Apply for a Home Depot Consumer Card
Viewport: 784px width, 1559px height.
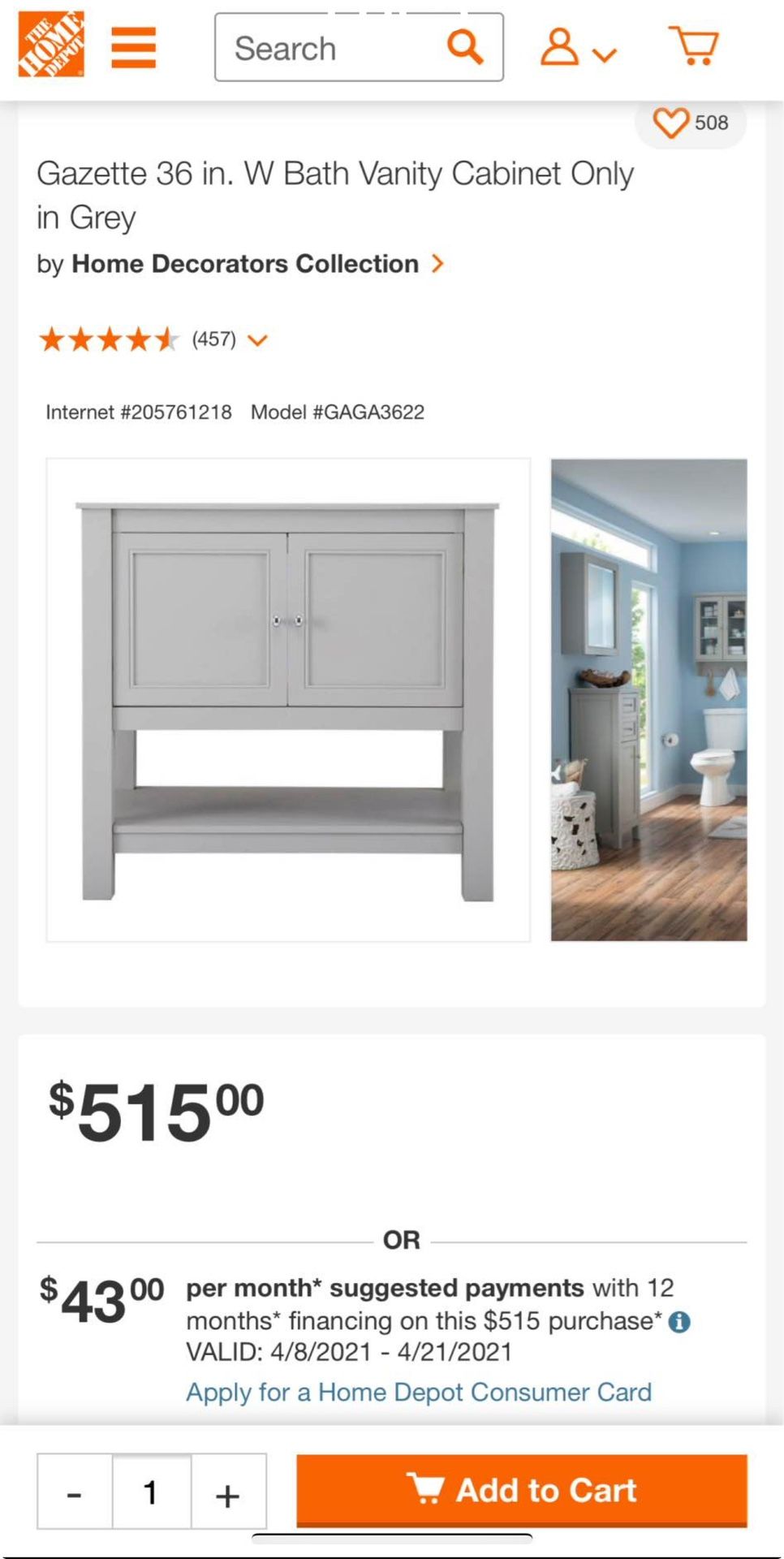[x=419, y=1392]
